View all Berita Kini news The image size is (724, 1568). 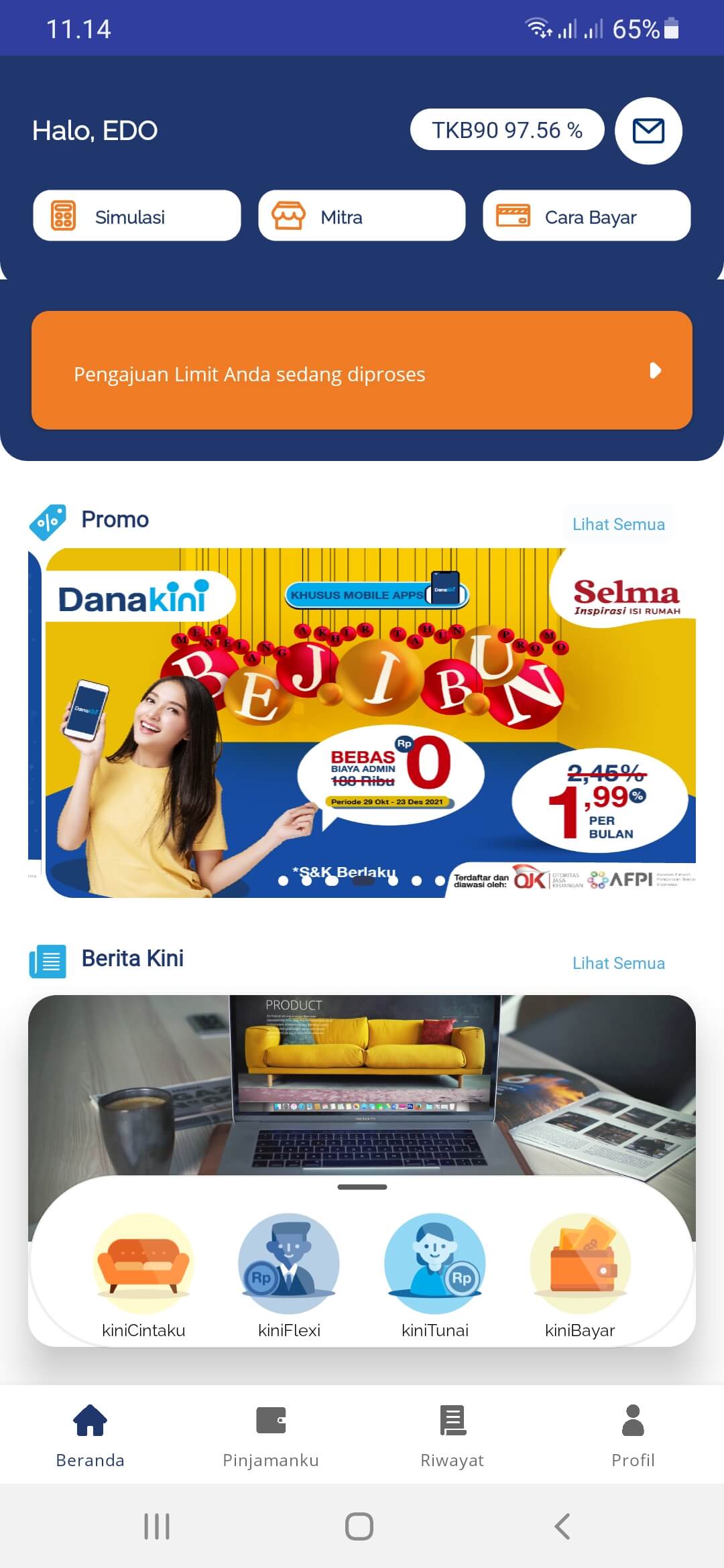pyautogui.click(x=618, y=963)
